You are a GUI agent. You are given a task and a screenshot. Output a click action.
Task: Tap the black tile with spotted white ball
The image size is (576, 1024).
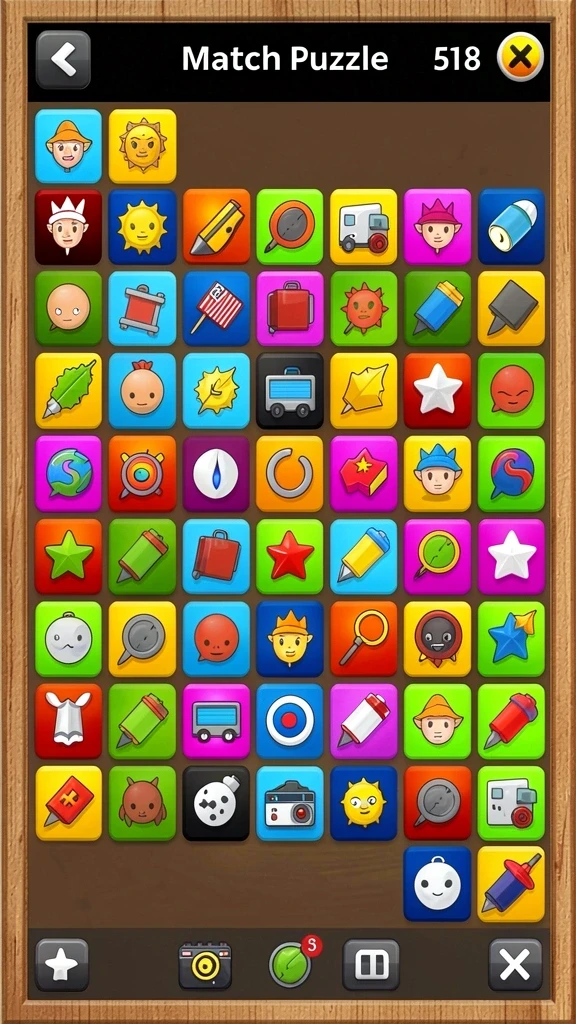[216, 803]
